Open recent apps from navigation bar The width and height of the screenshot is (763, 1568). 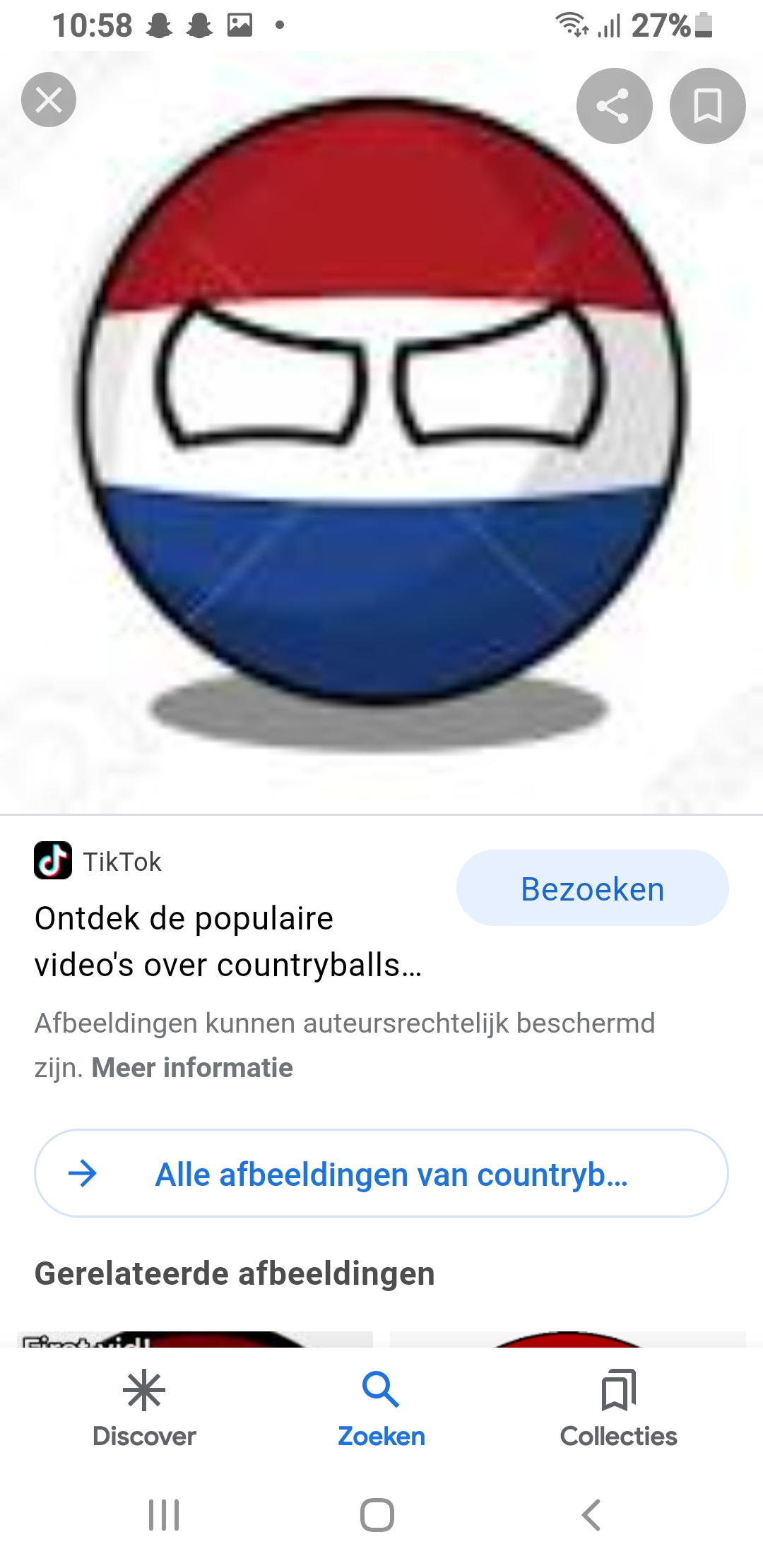[x=164, y=1514]
